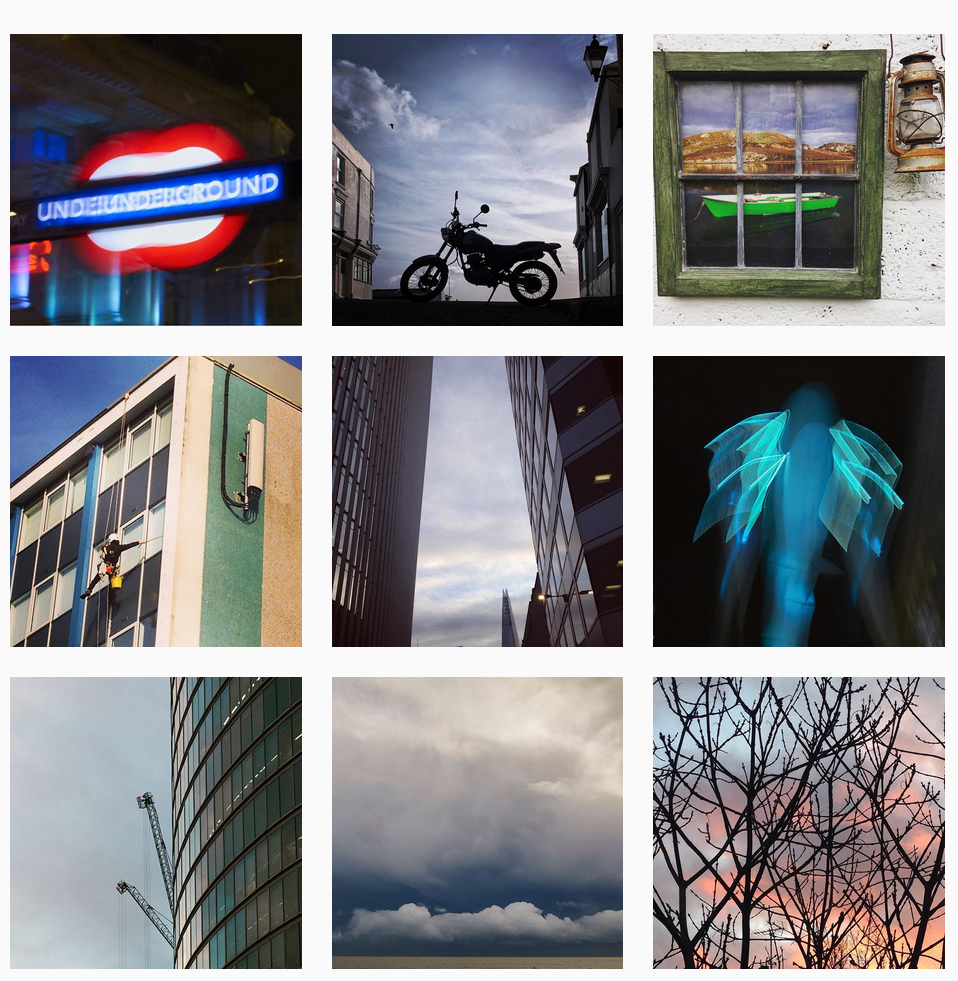Viewport: 958px width, 981px height.
Task: View the storm clouds over sea photo
Action: coord(477,822)
